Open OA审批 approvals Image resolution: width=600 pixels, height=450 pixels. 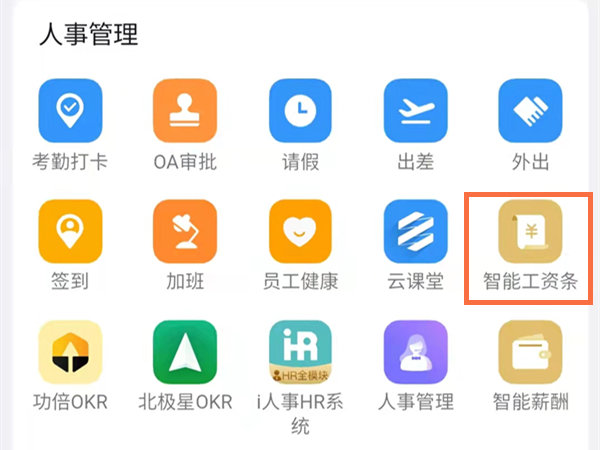(185, 111)
